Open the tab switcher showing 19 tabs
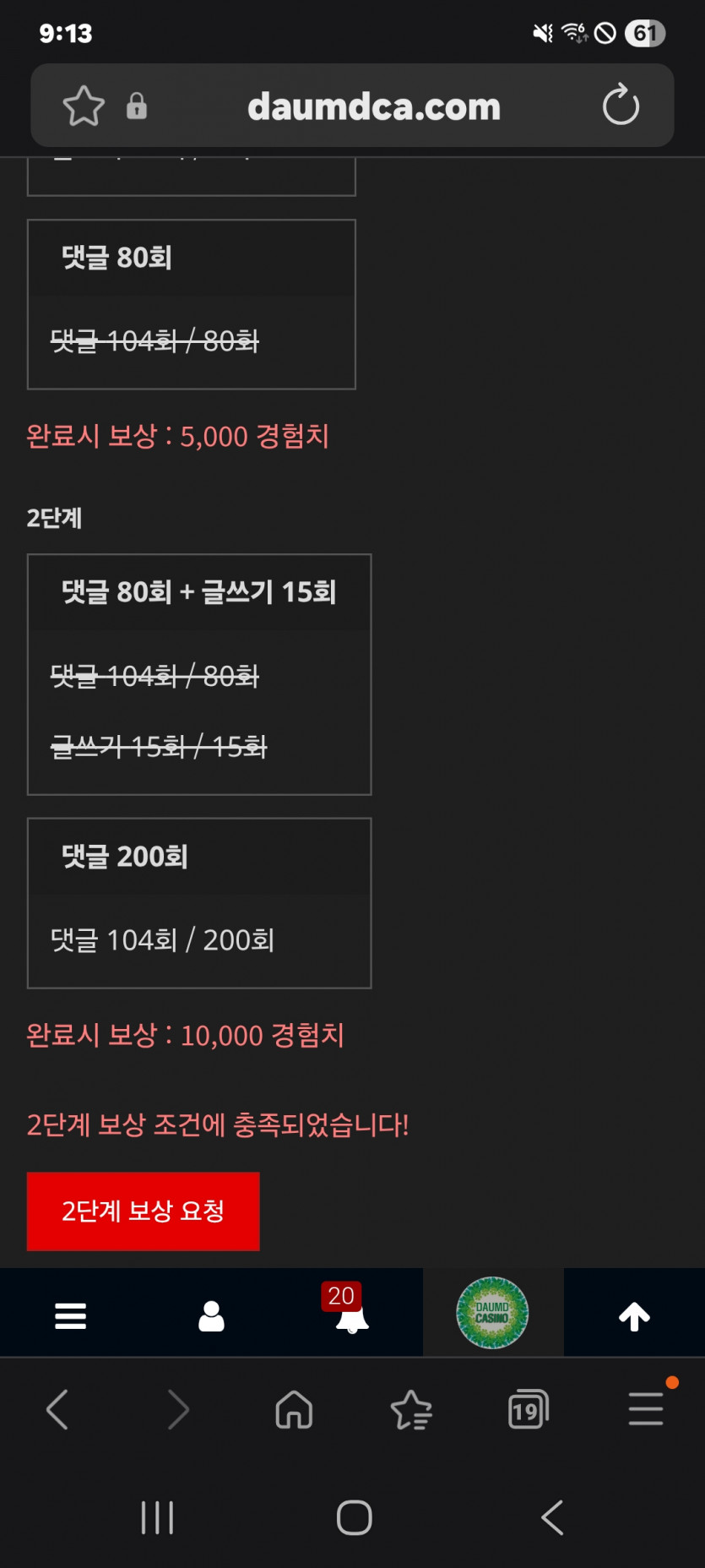 529,1409
